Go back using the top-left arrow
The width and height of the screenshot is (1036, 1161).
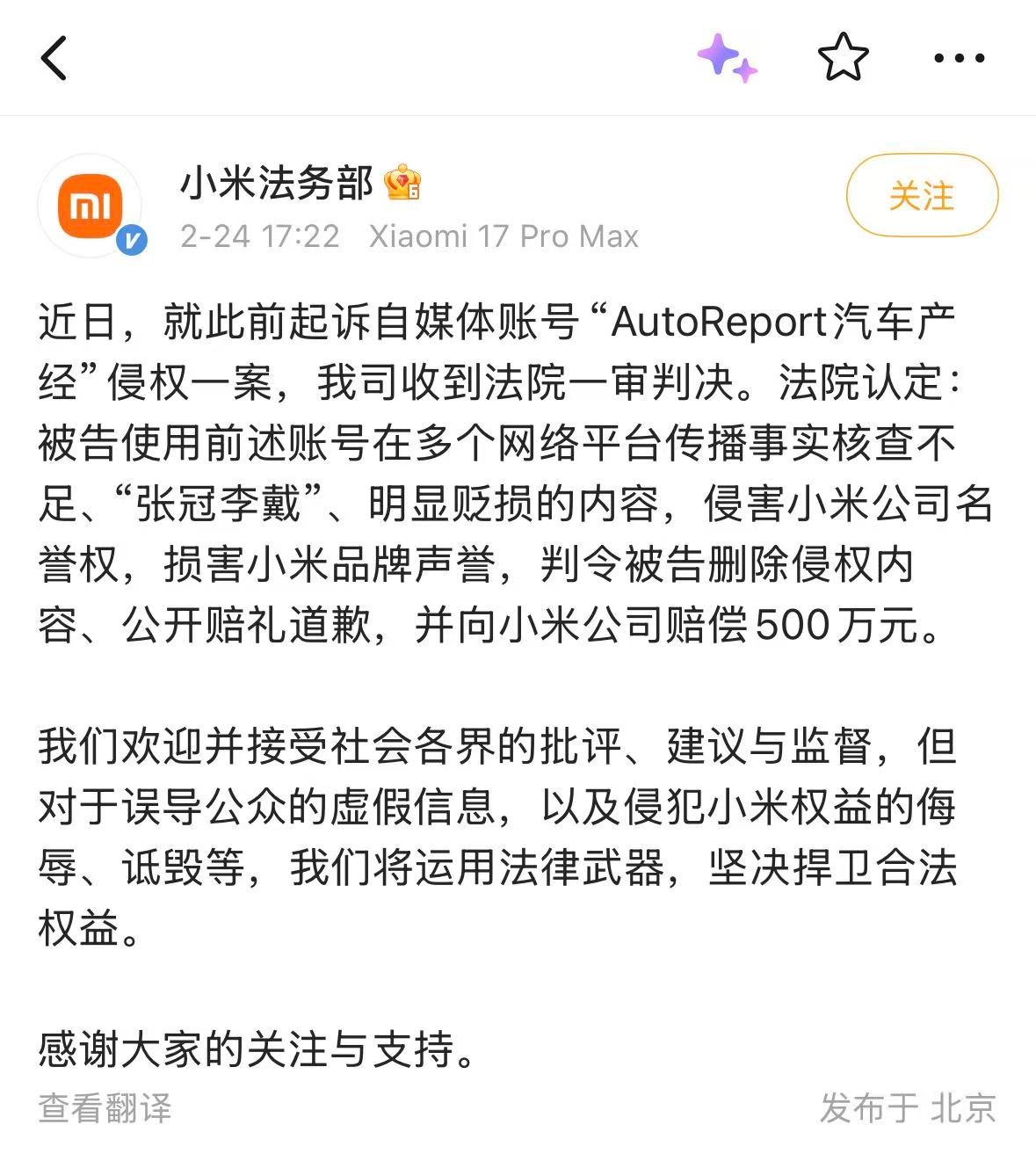coord(54,59)
